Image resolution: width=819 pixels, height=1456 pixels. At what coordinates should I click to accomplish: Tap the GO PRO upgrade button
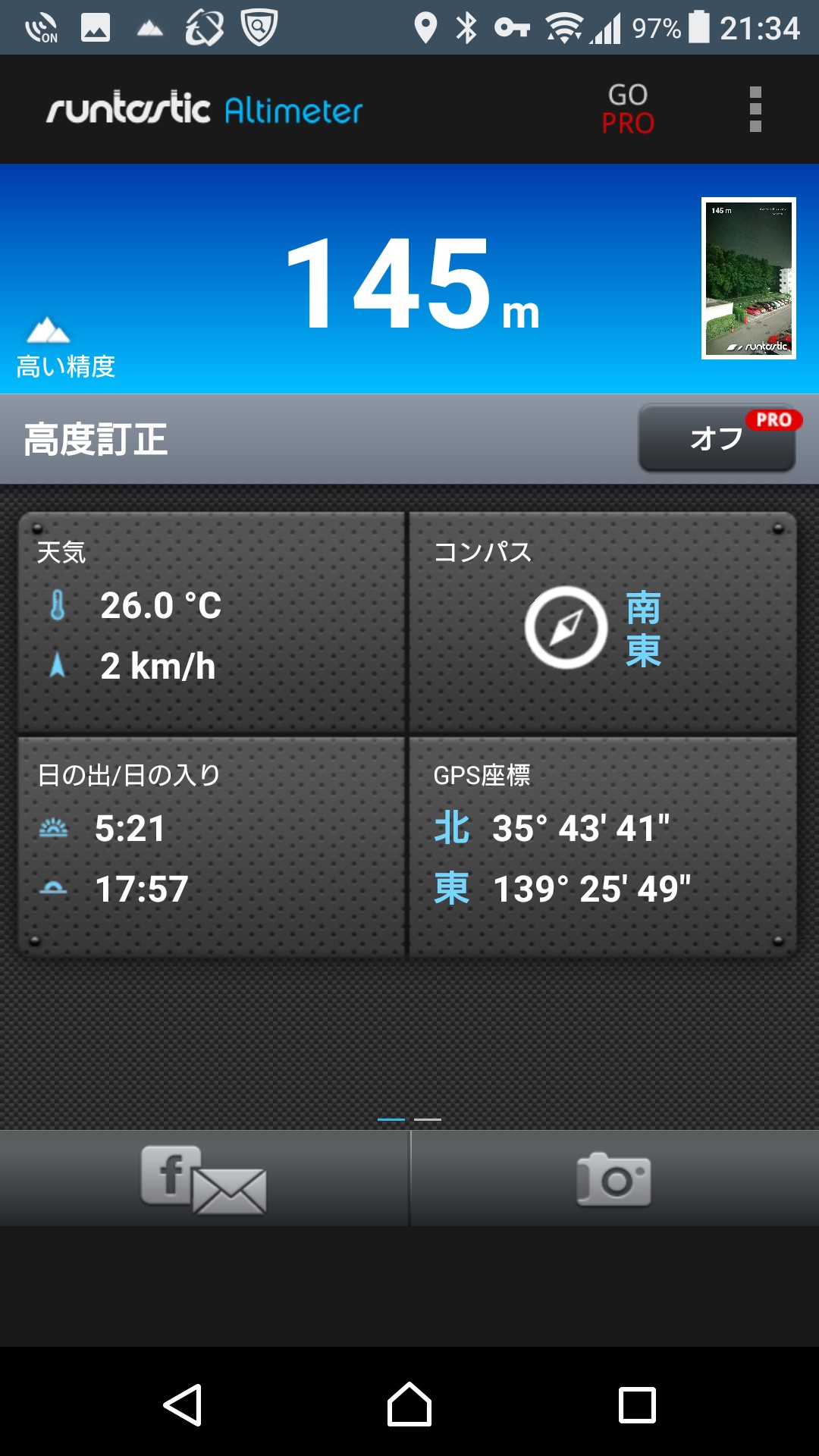(x=628, y=109)
